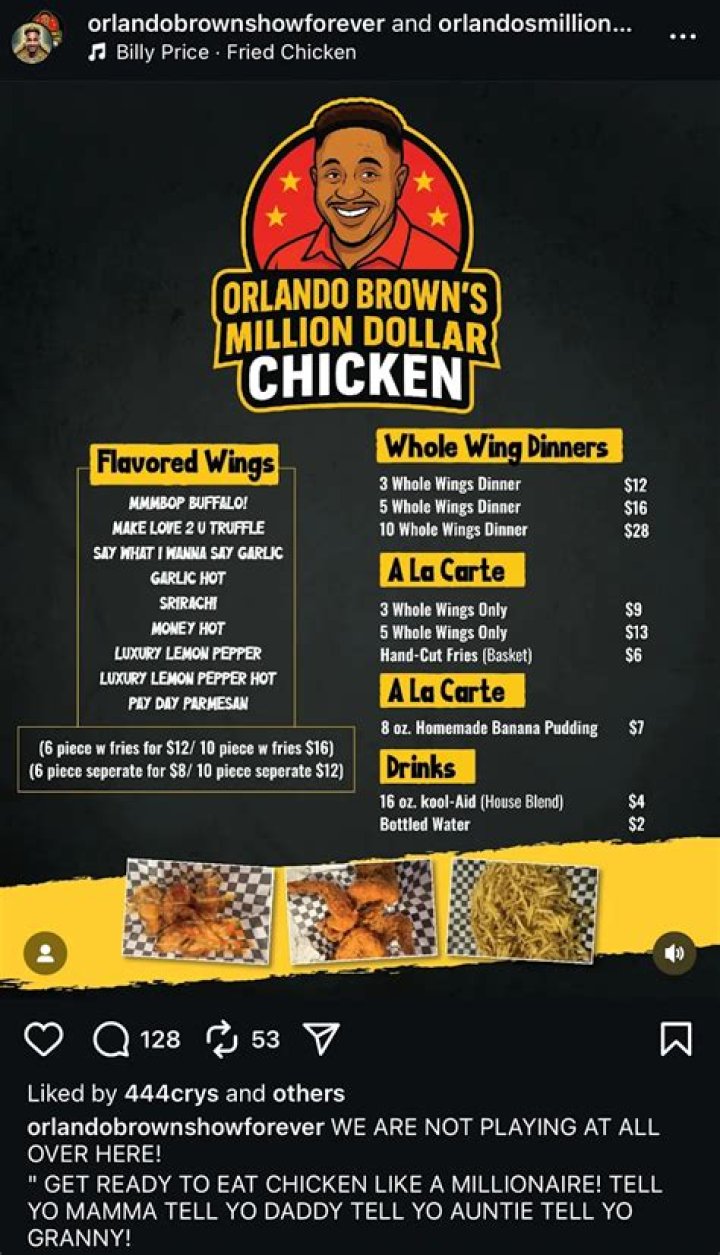Share the post via paper plane icon
The width and height of the screenshot is (720, 1255).
pos(320,1039)
